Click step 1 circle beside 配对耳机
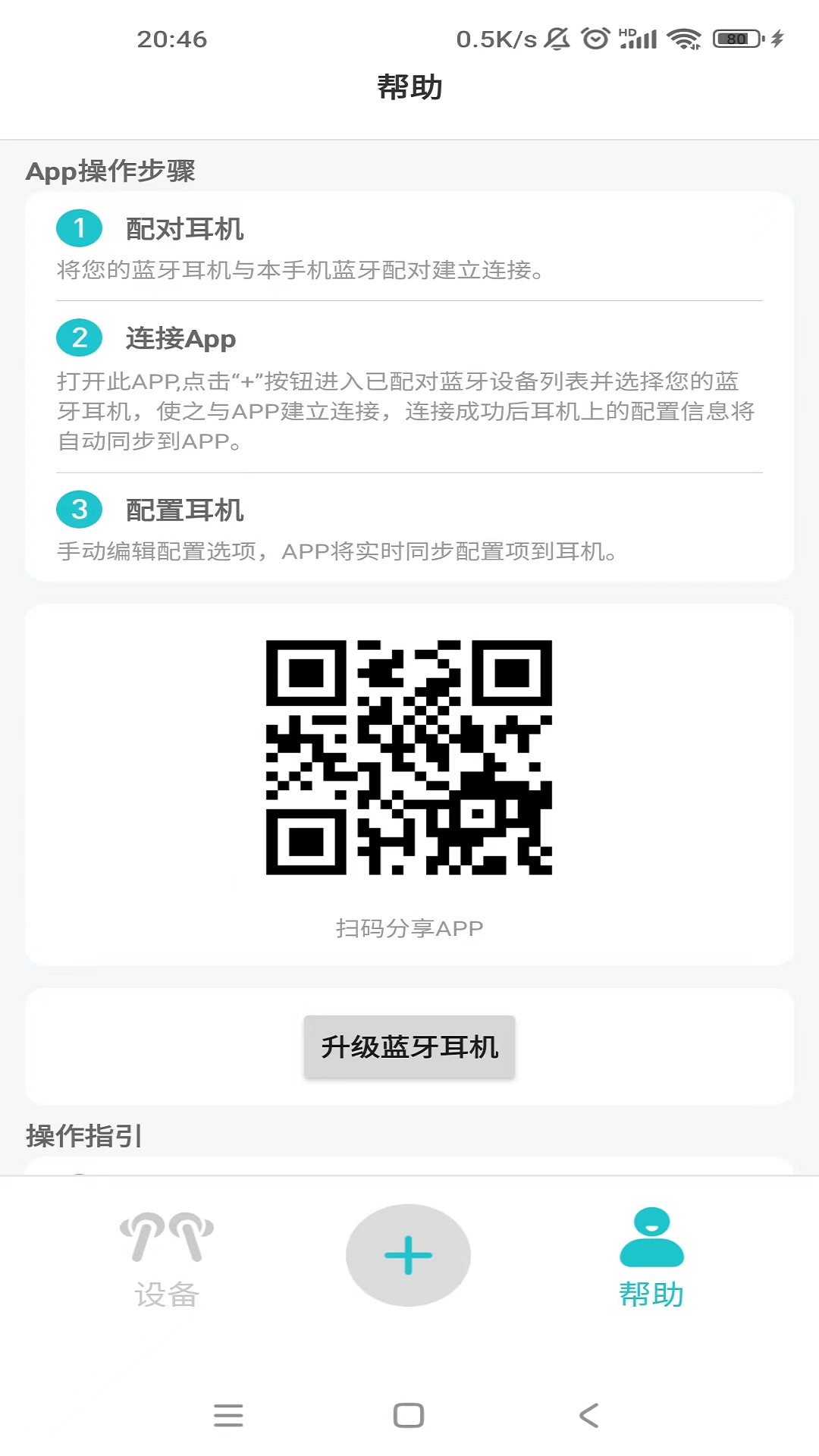819x1456 pixels. 80,229
